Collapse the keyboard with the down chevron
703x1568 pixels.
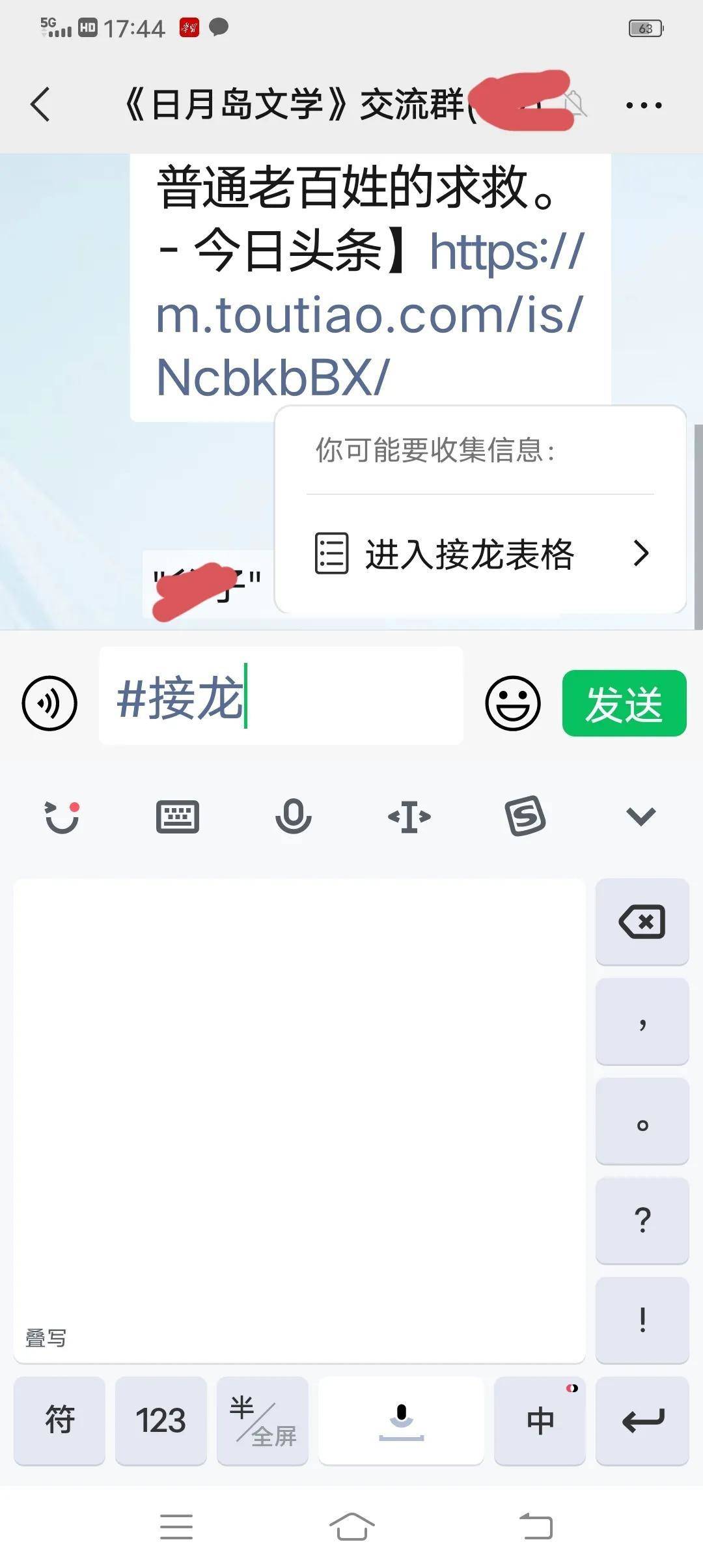coord(641,816)
